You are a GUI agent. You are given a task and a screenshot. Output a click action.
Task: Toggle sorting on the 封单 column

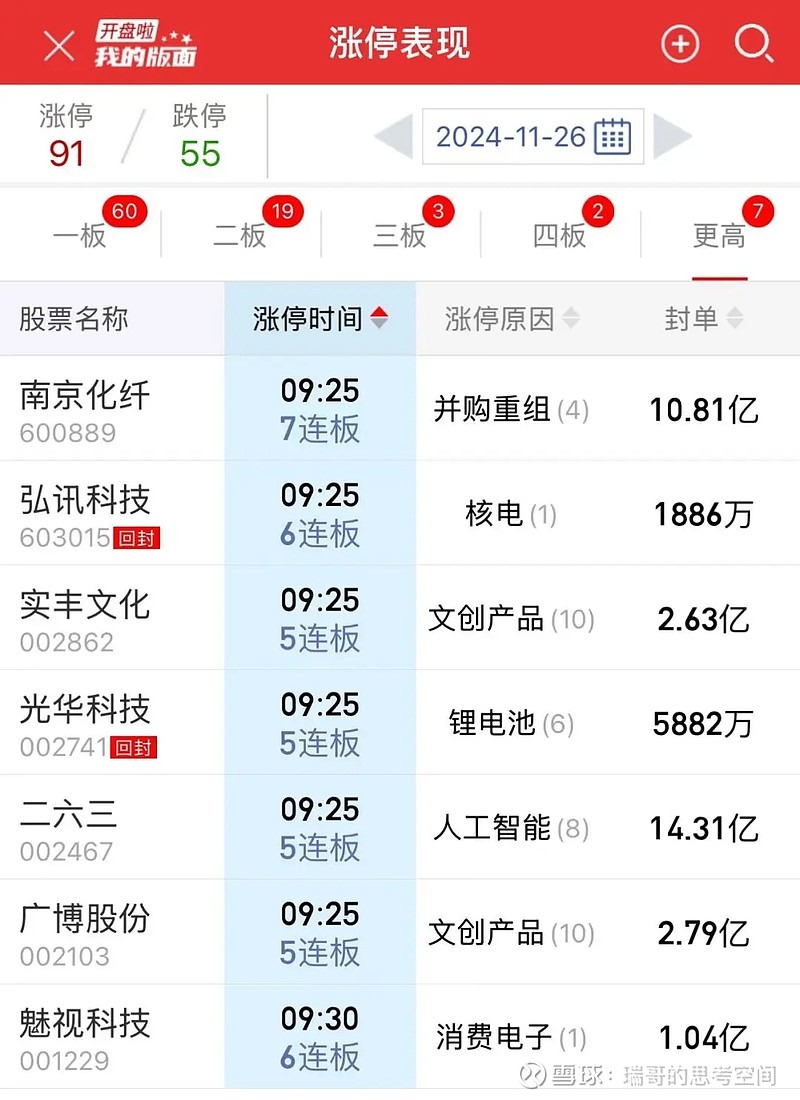[735, 317]
